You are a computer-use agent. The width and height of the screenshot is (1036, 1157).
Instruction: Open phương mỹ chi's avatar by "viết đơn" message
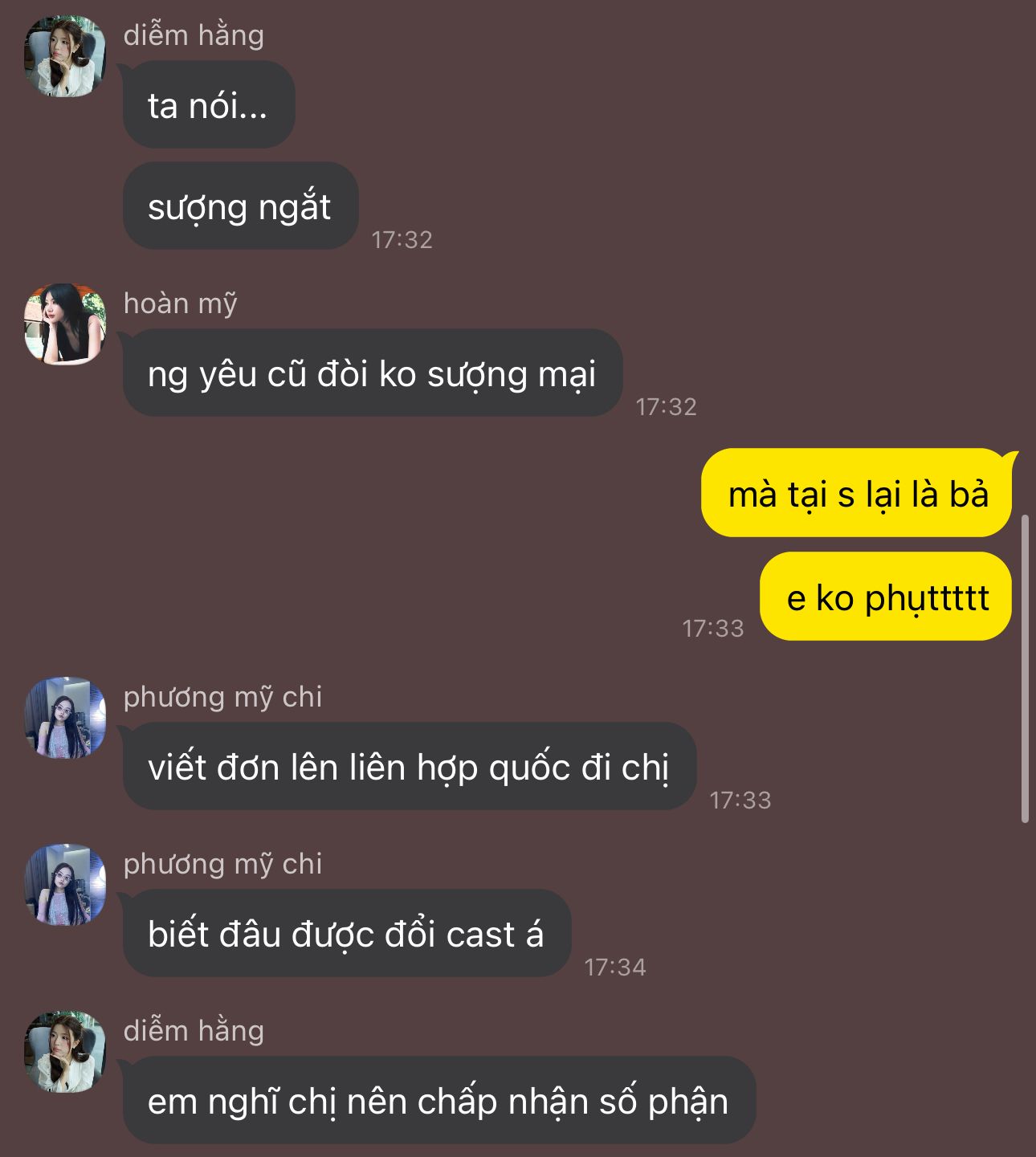(x=65, y=718)
